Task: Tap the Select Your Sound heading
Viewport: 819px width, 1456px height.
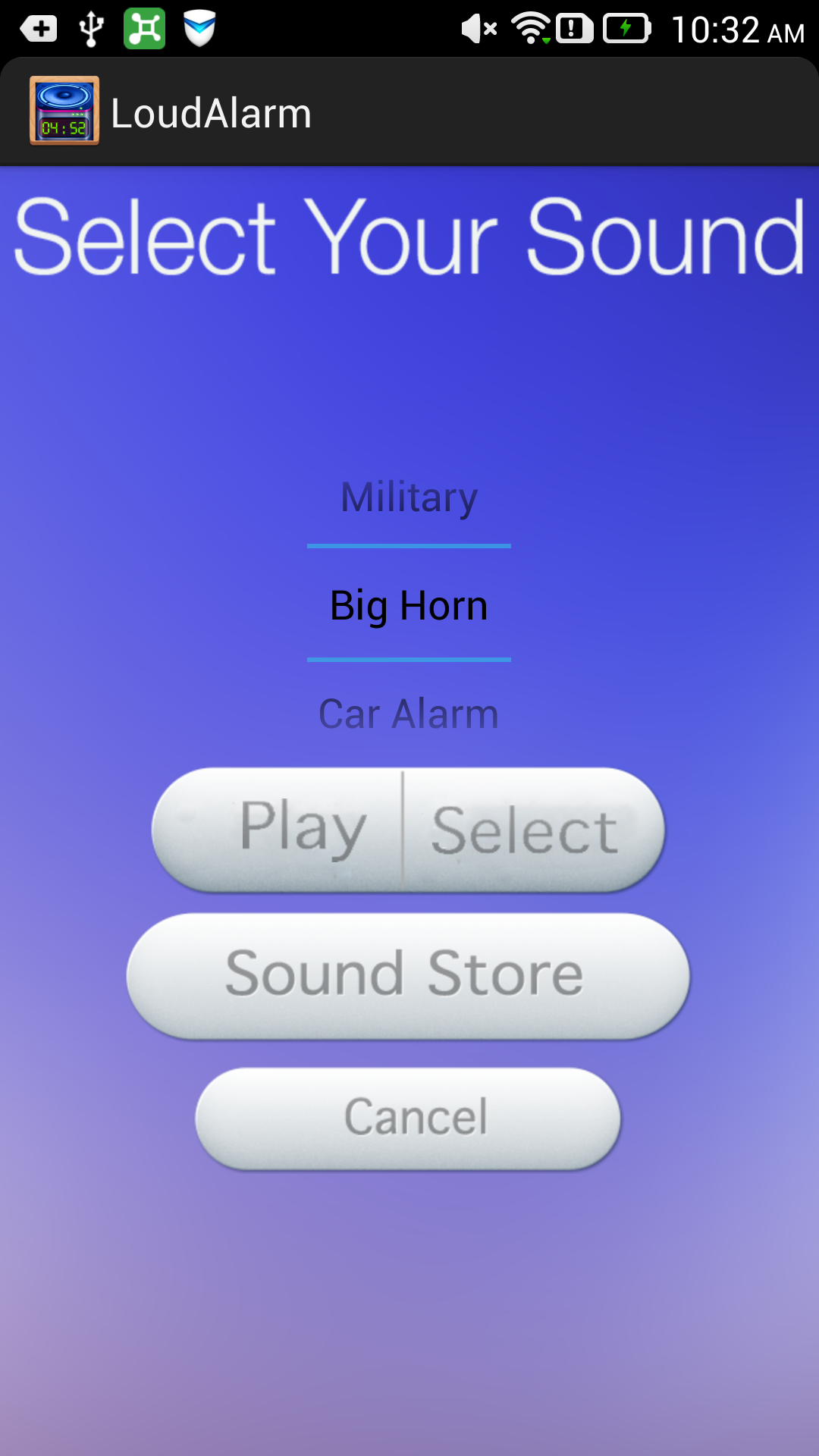Action: tap(409, 237)
